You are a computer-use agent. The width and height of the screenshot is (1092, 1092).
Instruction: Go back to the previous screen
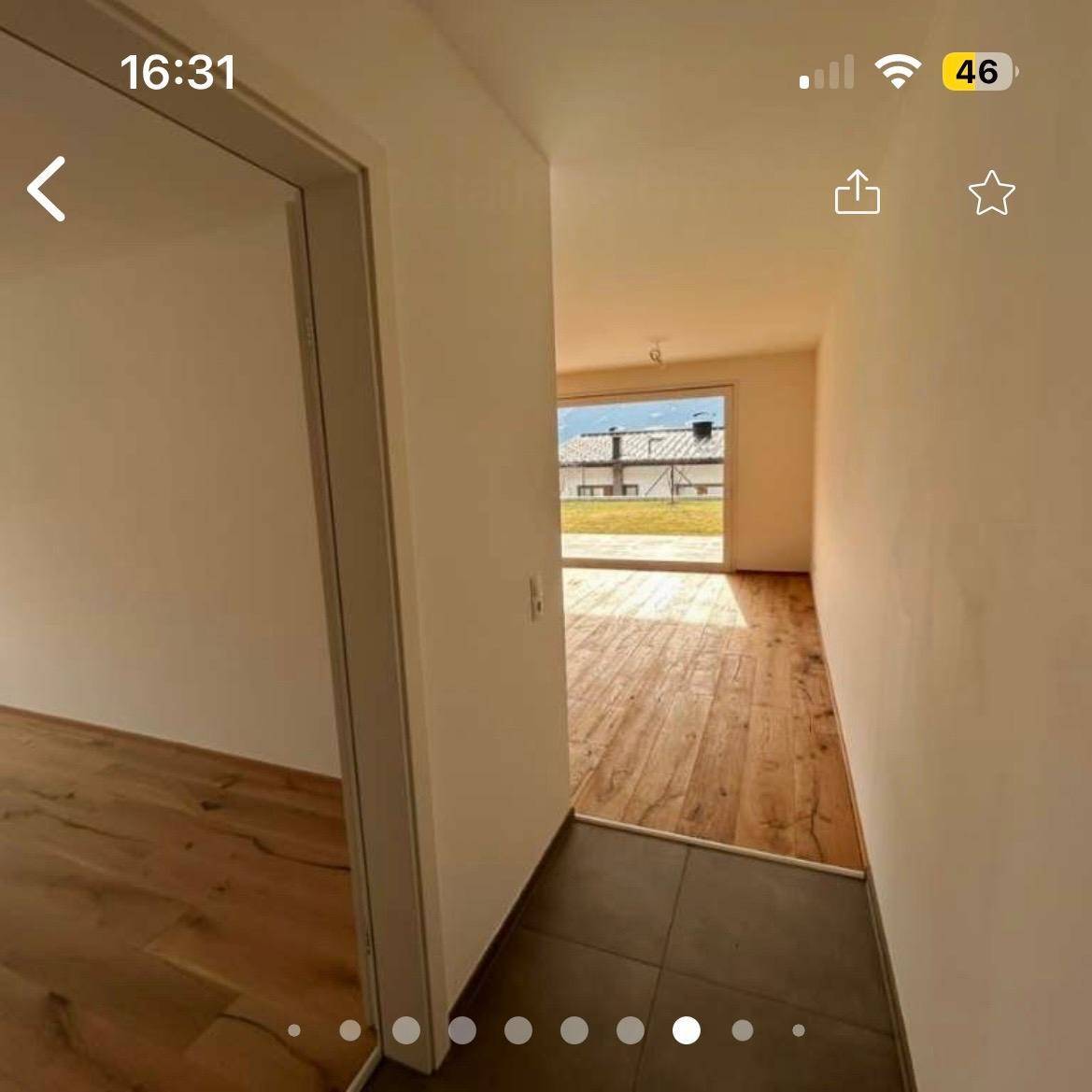pyautogui.click(x=47, y=189)
